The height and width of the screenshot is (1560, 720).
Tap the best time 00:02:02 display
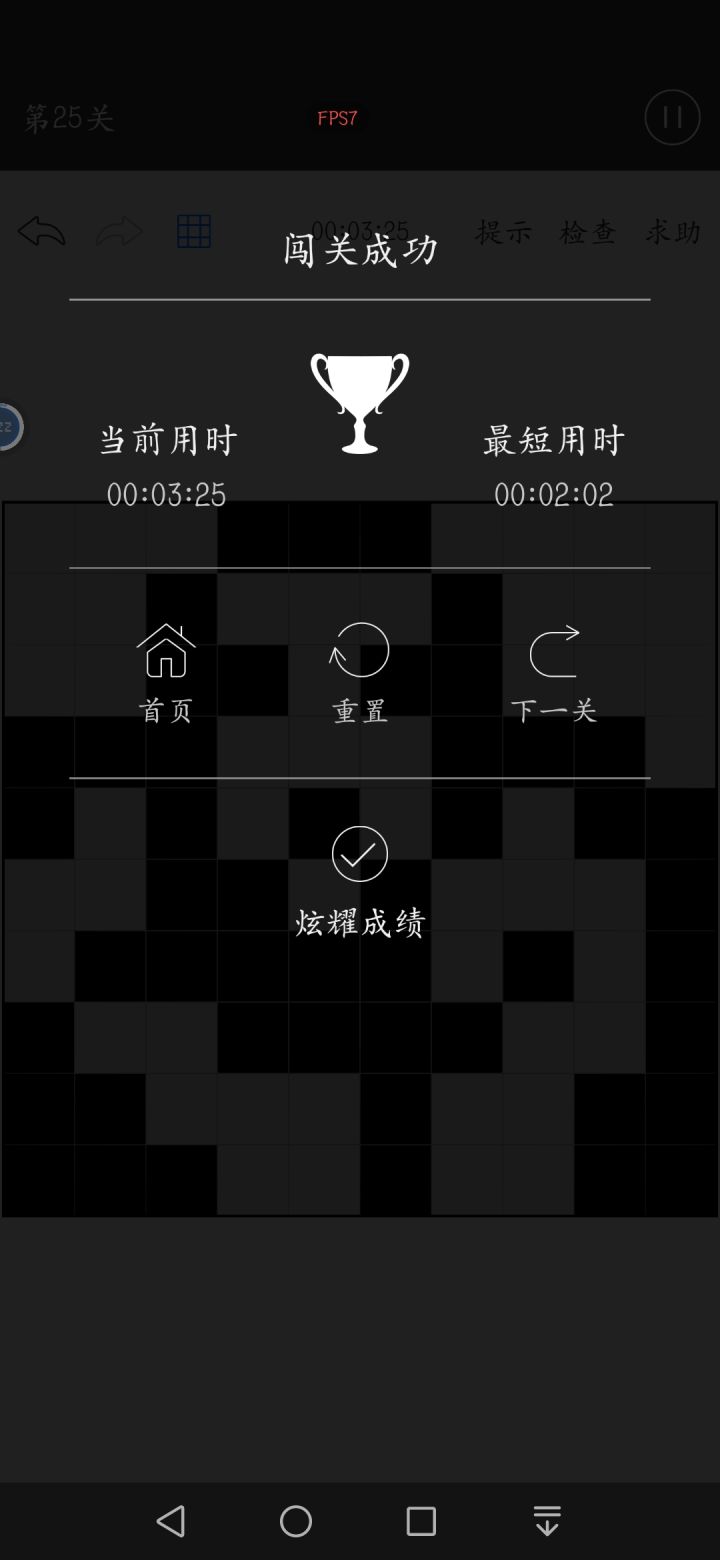[555, 495]
